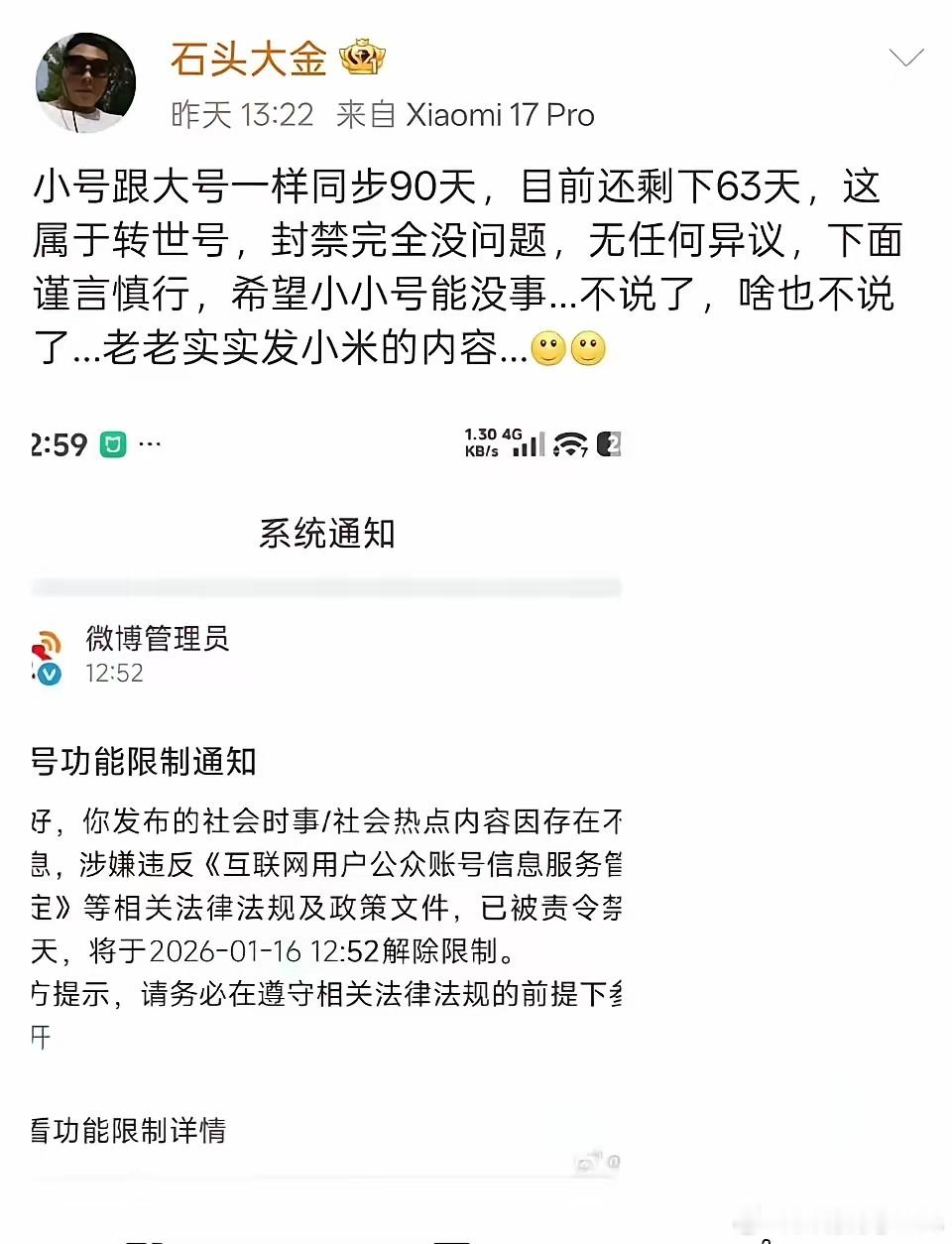Select the 系统通知 header
The width and height of the screenshot is (952, 1244).
pos(329,534)
